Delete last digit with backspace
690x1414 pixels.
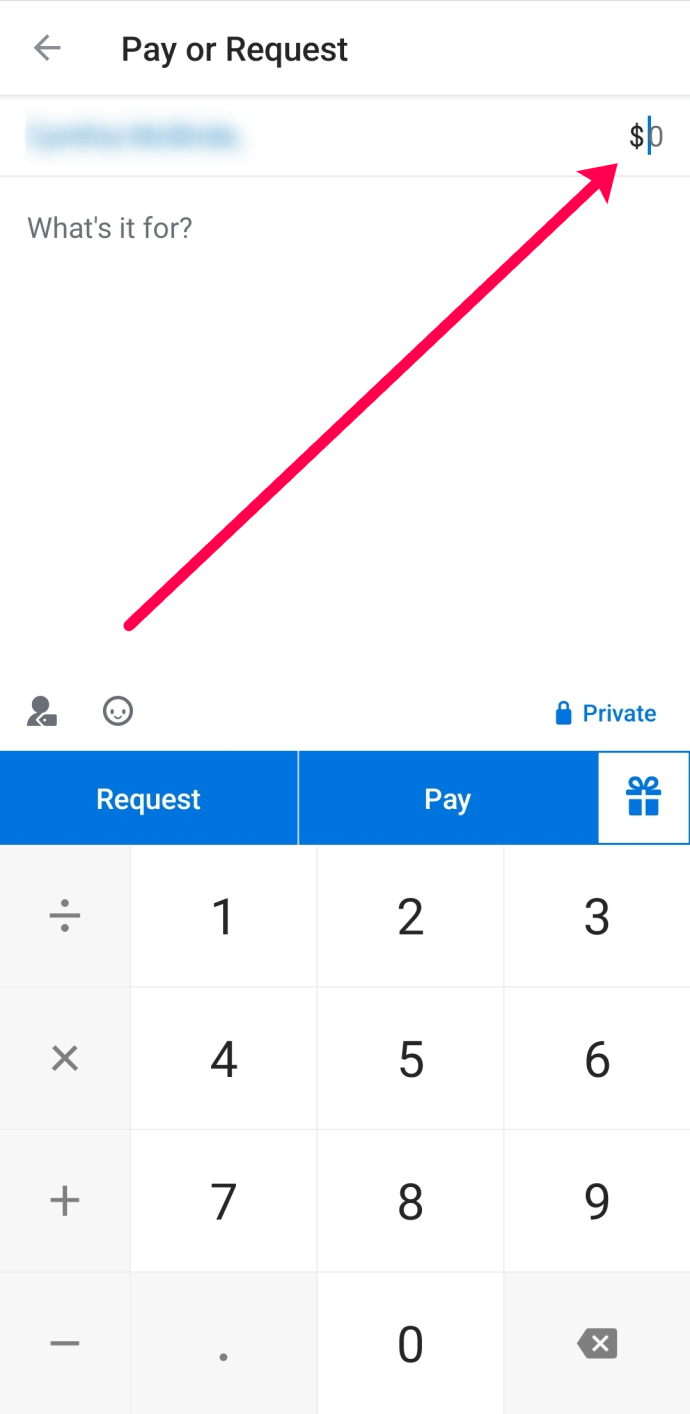597,1343
